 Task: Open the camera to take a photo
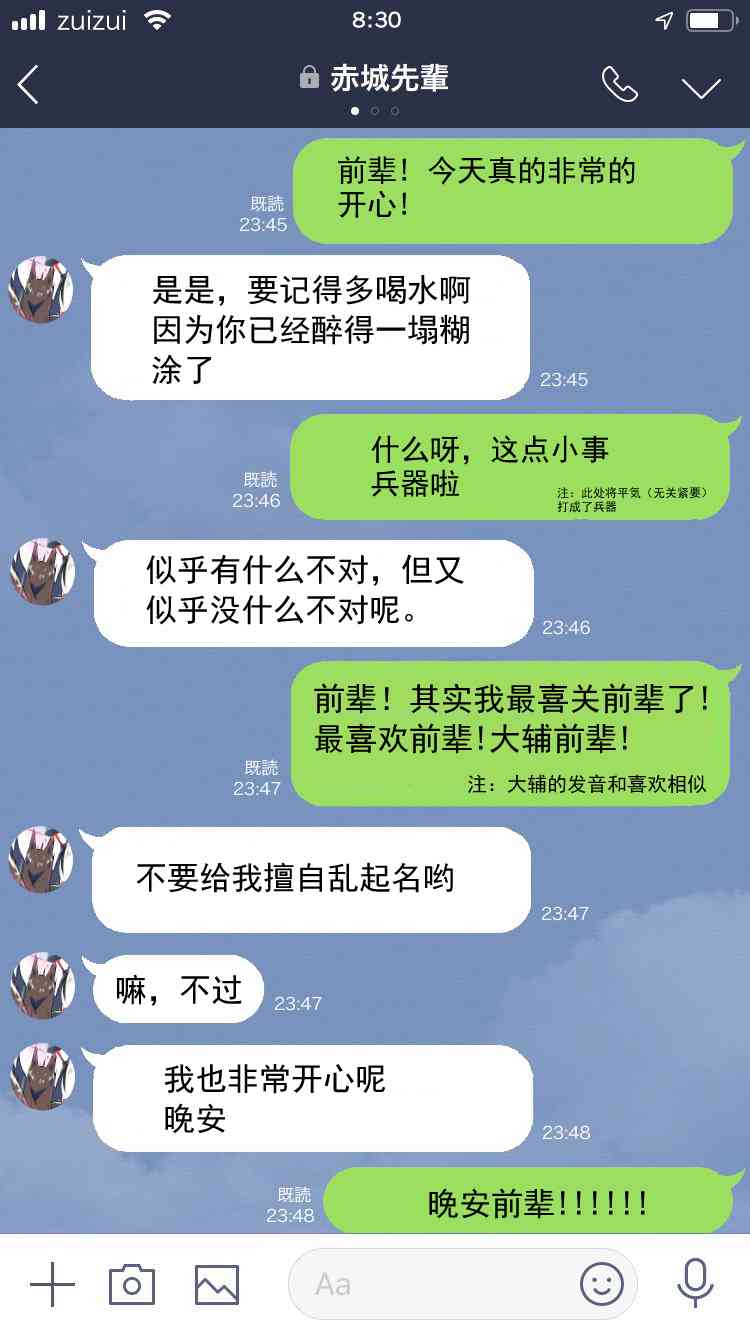point(133,1283)
